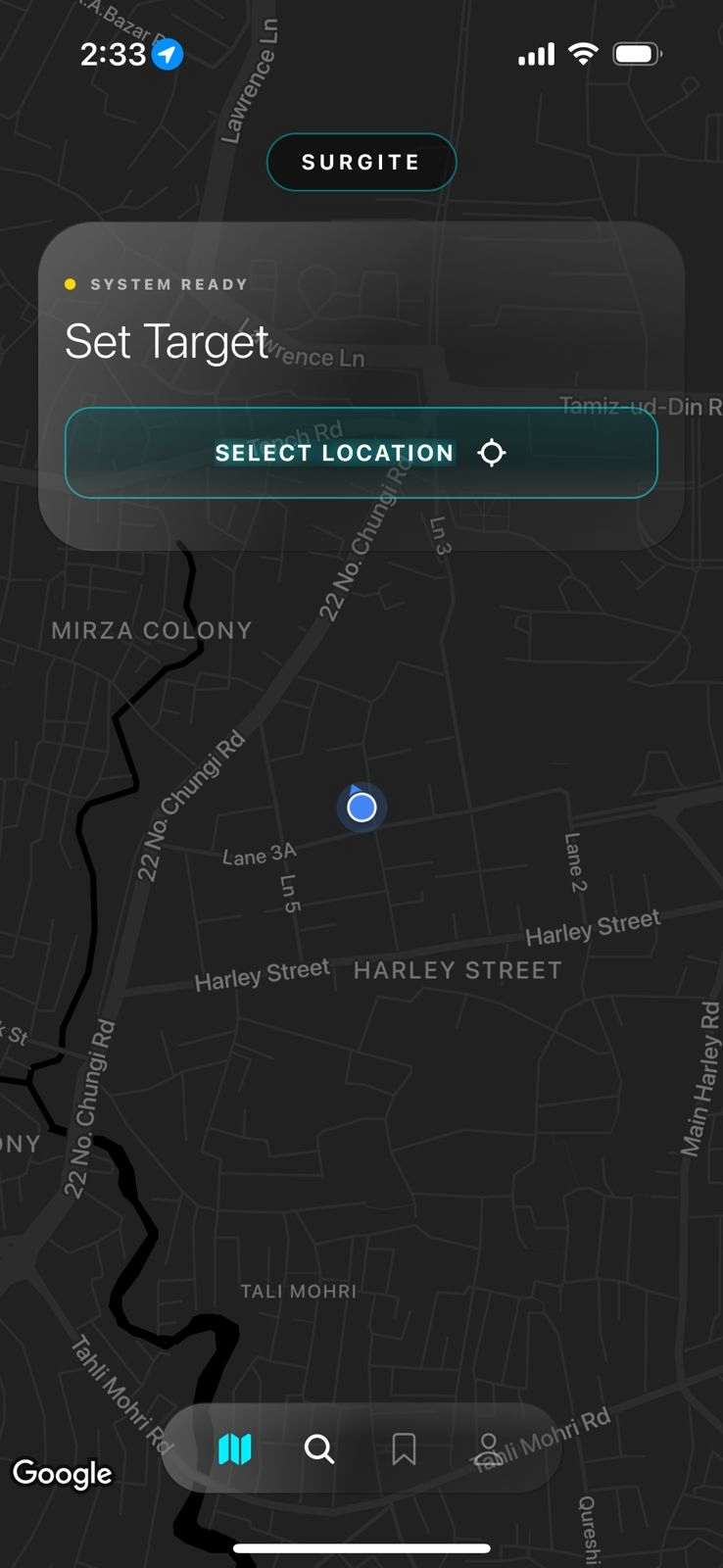The width and height of the screenshot is (723, 1568).
Task: Tap the cellular signal bars icon
Action: coord(536,54)
